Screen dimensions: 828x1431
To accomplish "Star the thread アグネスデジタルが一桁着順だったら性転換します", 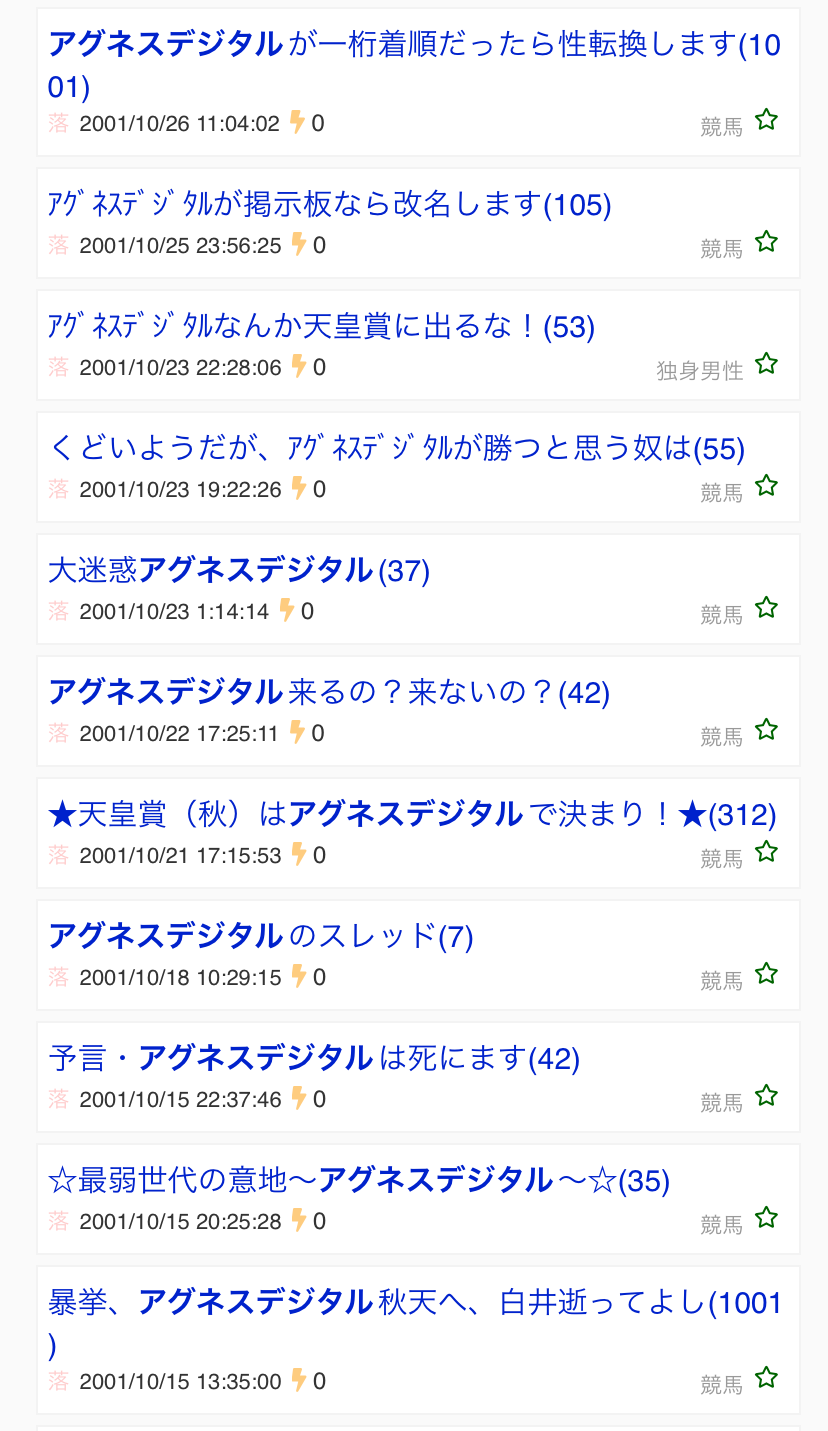I will point(766,121).
